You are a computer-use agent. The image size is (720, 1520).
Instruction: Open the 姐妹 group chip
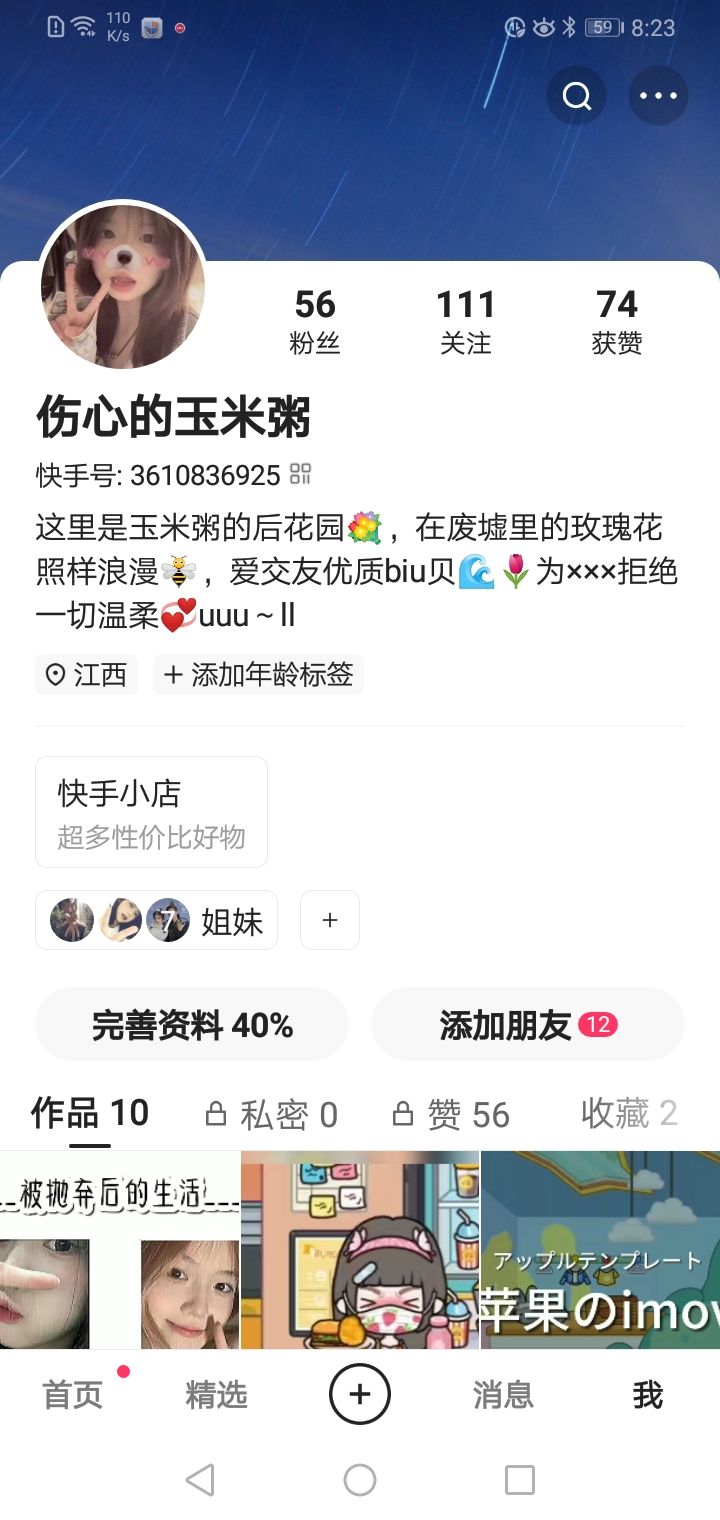(157, 920)
